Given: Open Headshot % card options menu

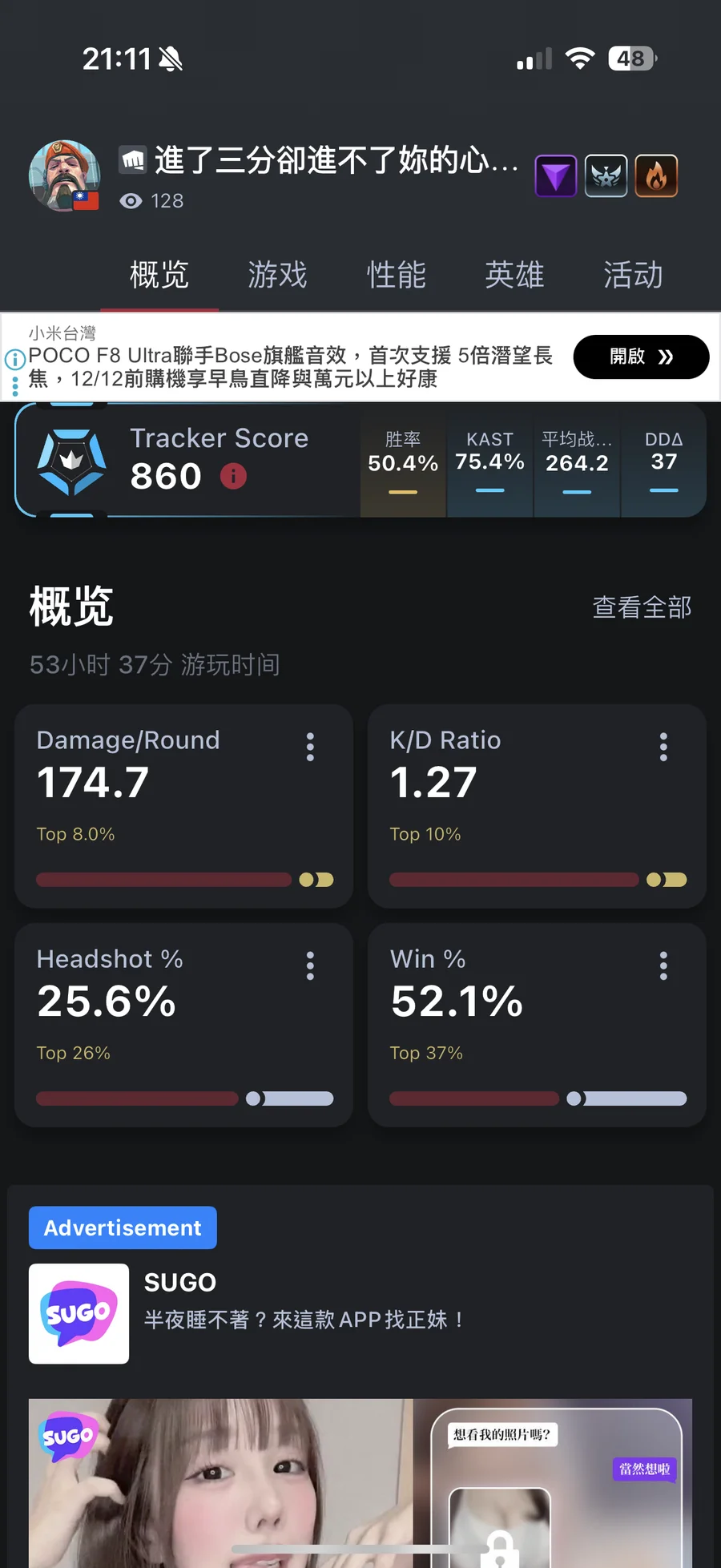Looking at the screenshot, I should coord(310,965).
